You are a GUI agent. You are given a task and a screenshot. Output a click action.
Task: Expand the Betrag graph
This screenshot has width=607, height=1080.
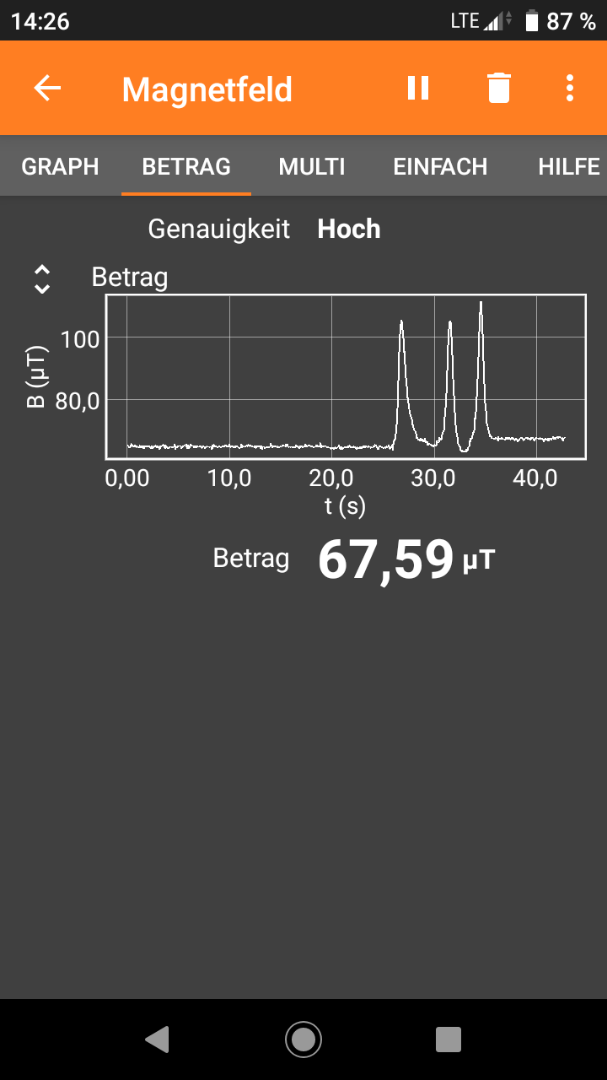[42, 279]
